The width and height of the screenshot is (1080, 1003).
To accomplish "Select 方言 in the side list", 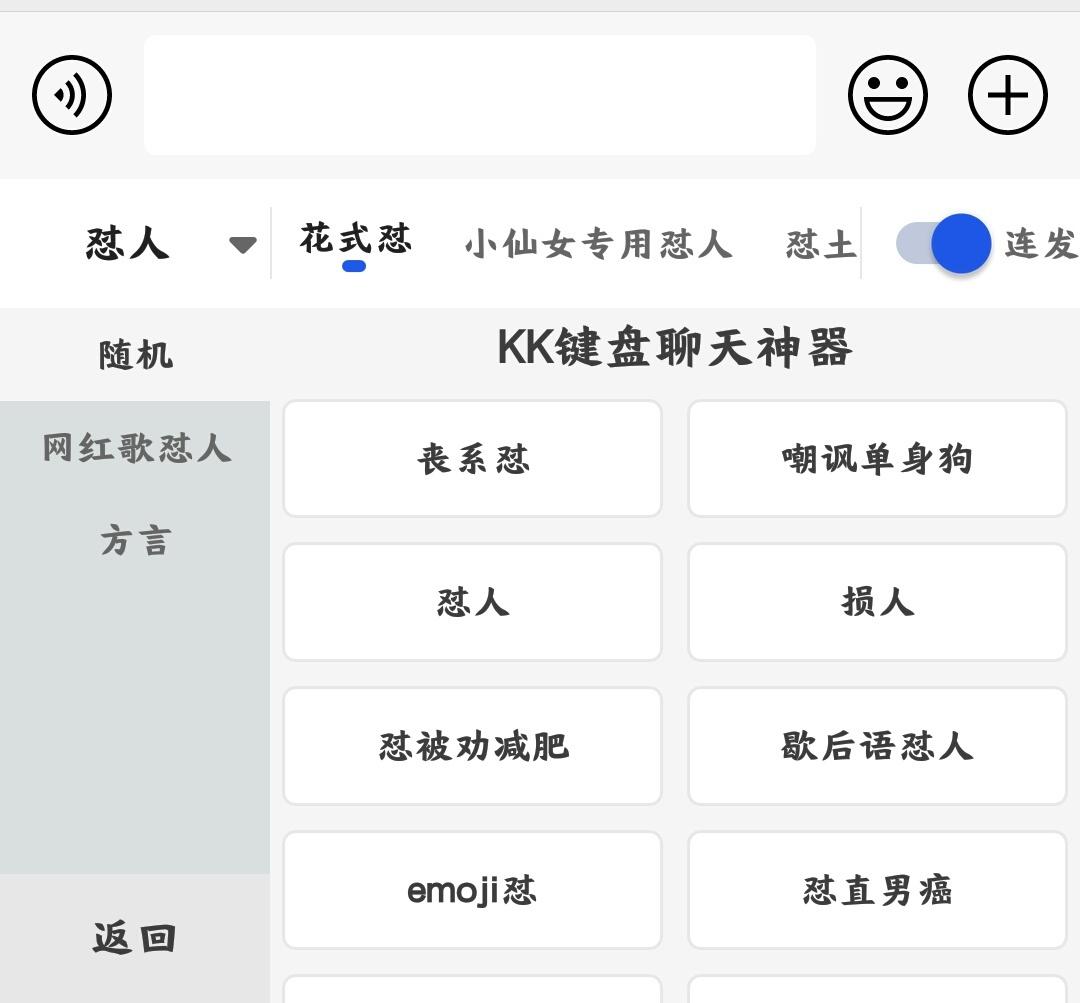I will (x=135, y=541).
